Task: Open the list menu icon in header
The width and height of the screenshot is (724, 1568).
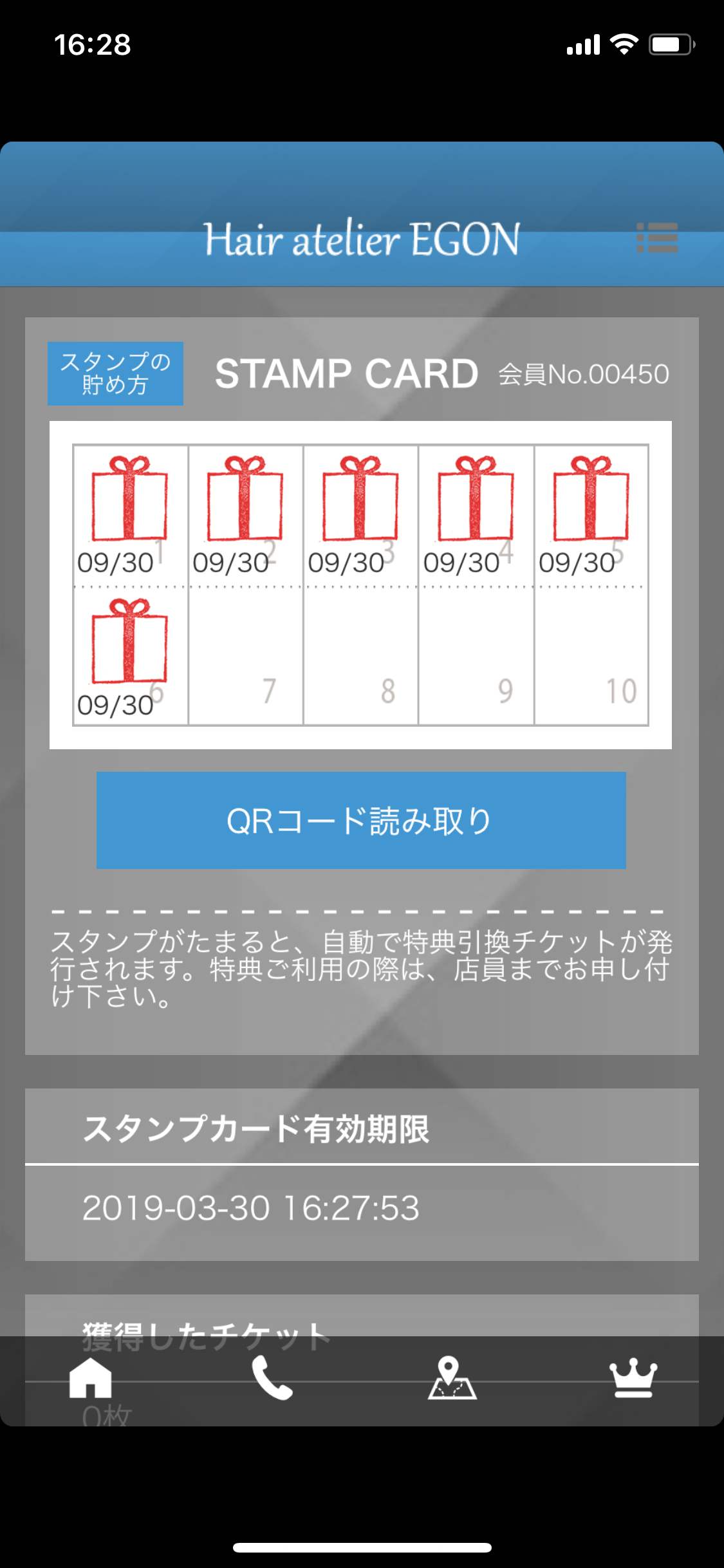Action: [657, 238]
